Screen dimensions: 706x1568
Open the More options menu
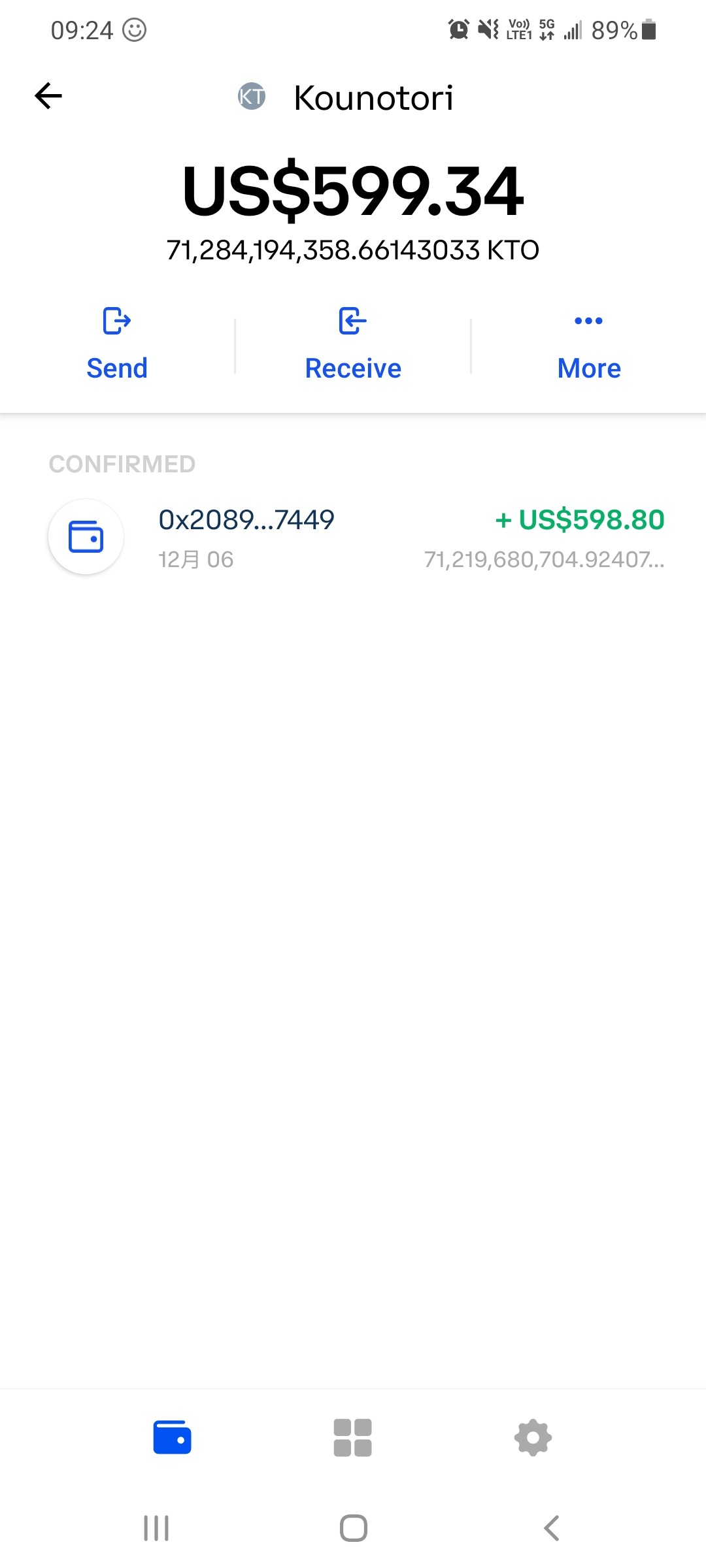[589, 344]
